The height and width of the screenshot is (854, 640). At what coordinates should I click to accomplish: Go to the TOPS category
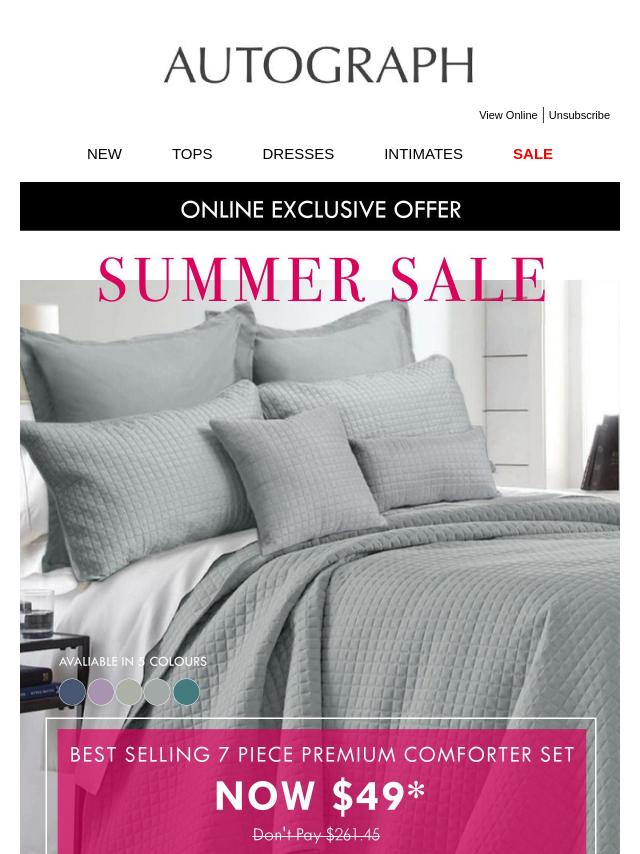click(192, 153)
